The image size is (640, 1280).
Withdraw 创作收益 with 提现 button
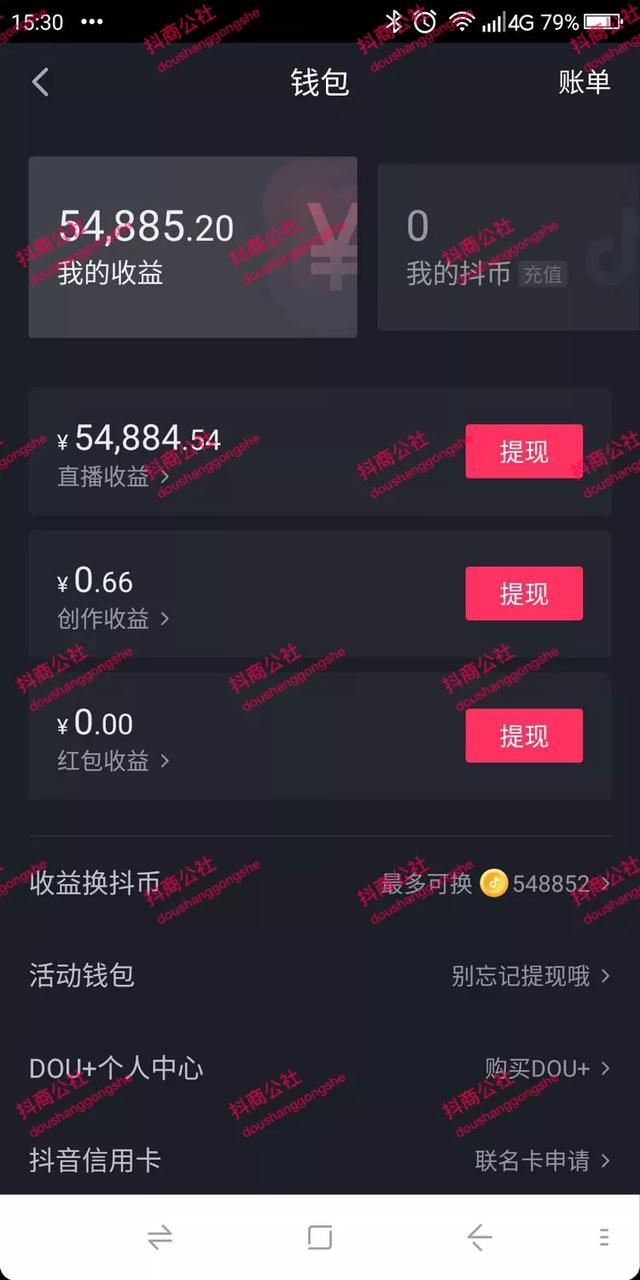pyautogui.click(x=523, y=593)
